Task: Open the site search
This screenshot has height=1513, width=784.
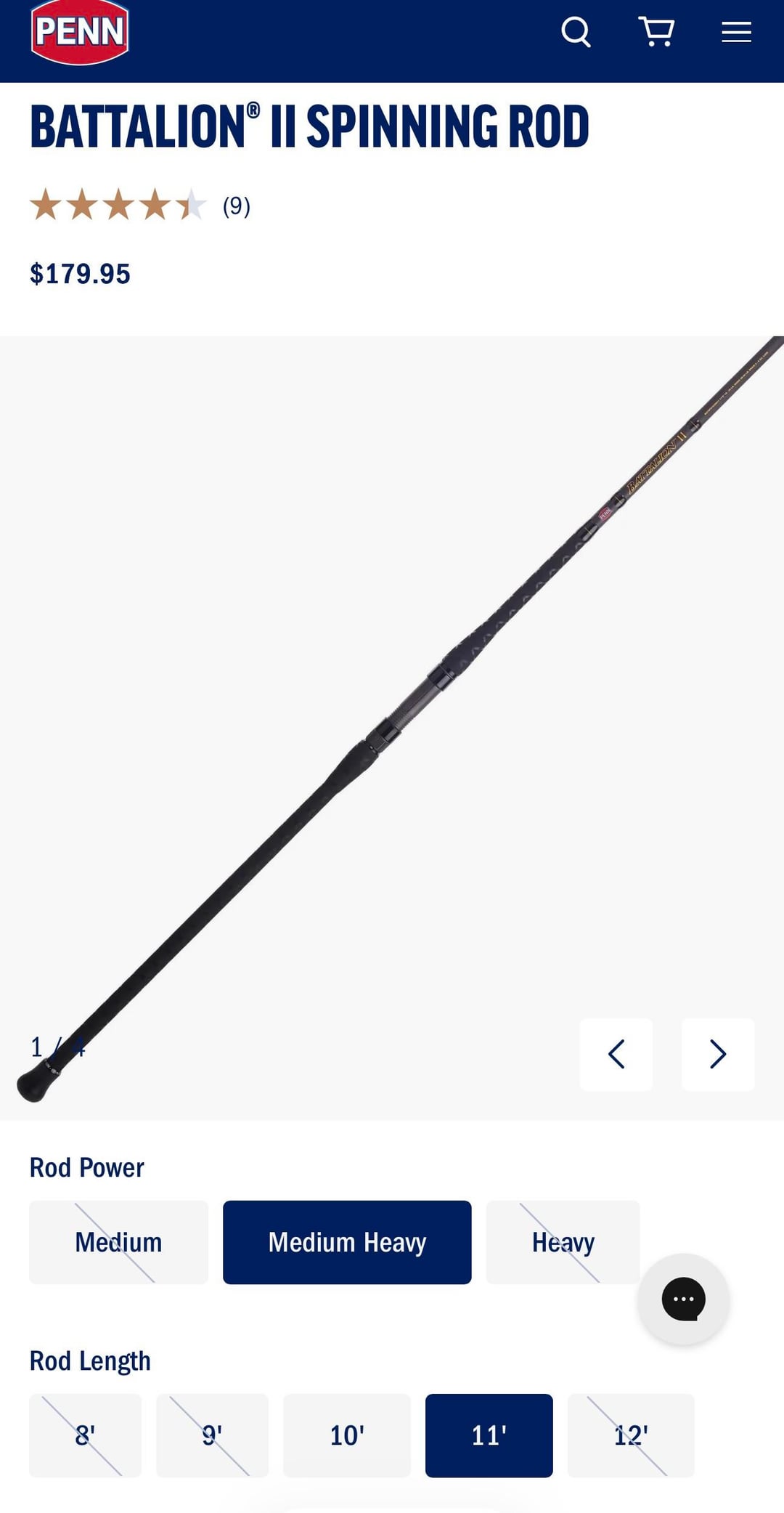Action: [x=576, y=32]
